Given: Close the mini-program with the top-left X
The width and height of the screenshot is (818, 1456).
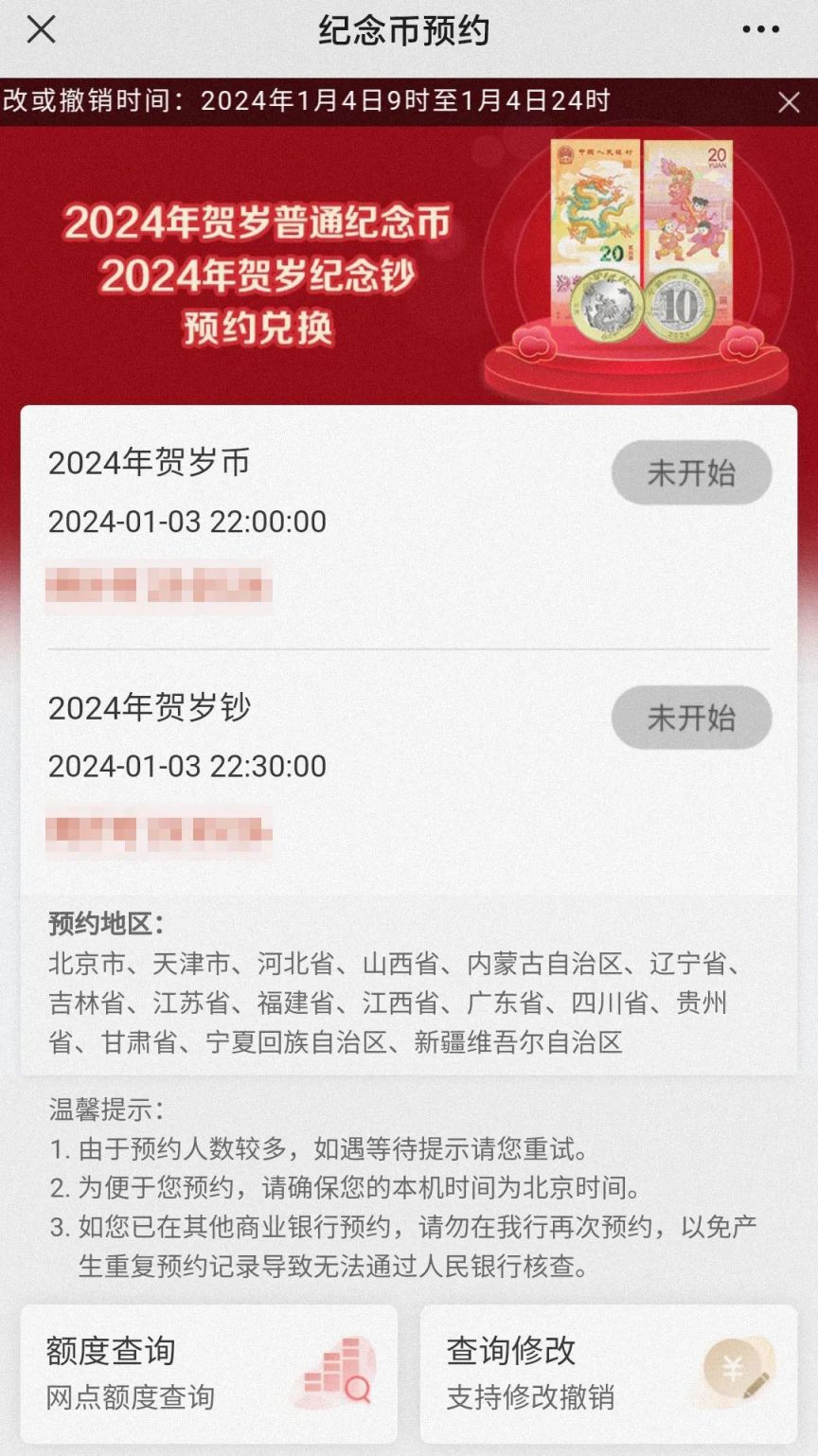Looking at the screenshot, I should click(42, 29).
